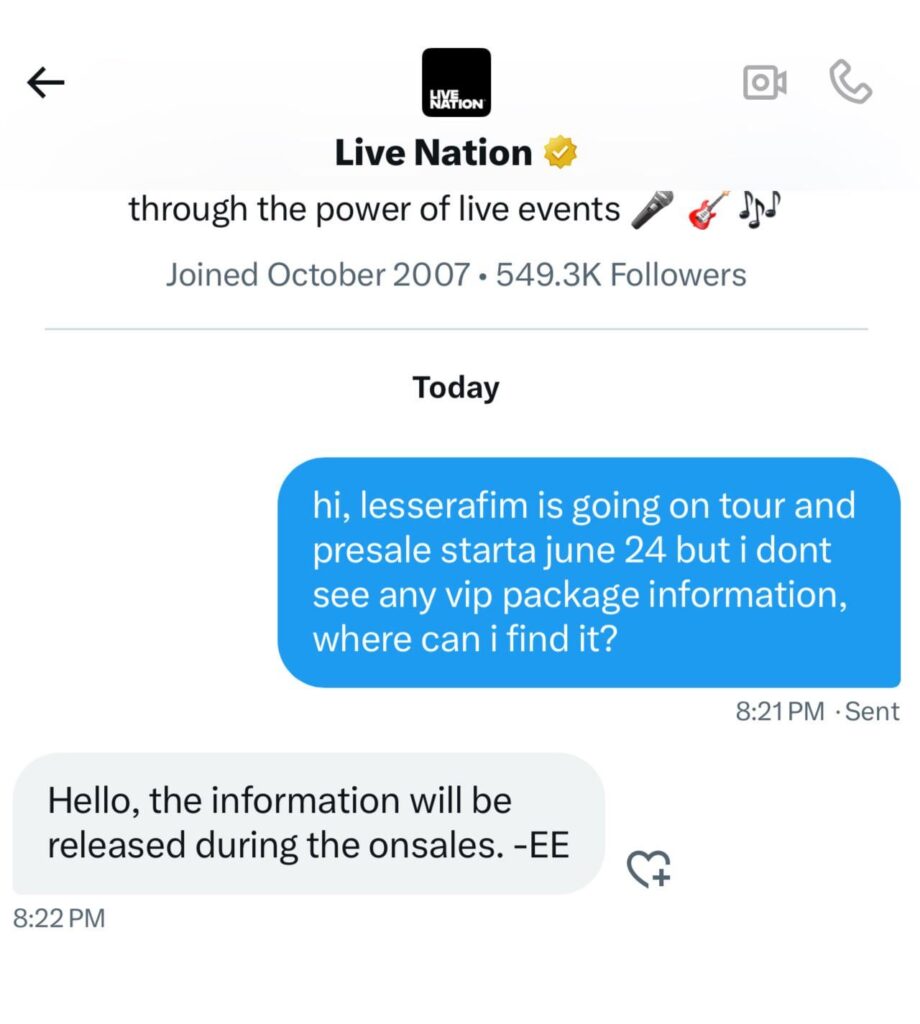Screen dimensions: 920x1024
Task: Start a video call with Live Nation
Action: pos(765,84)
